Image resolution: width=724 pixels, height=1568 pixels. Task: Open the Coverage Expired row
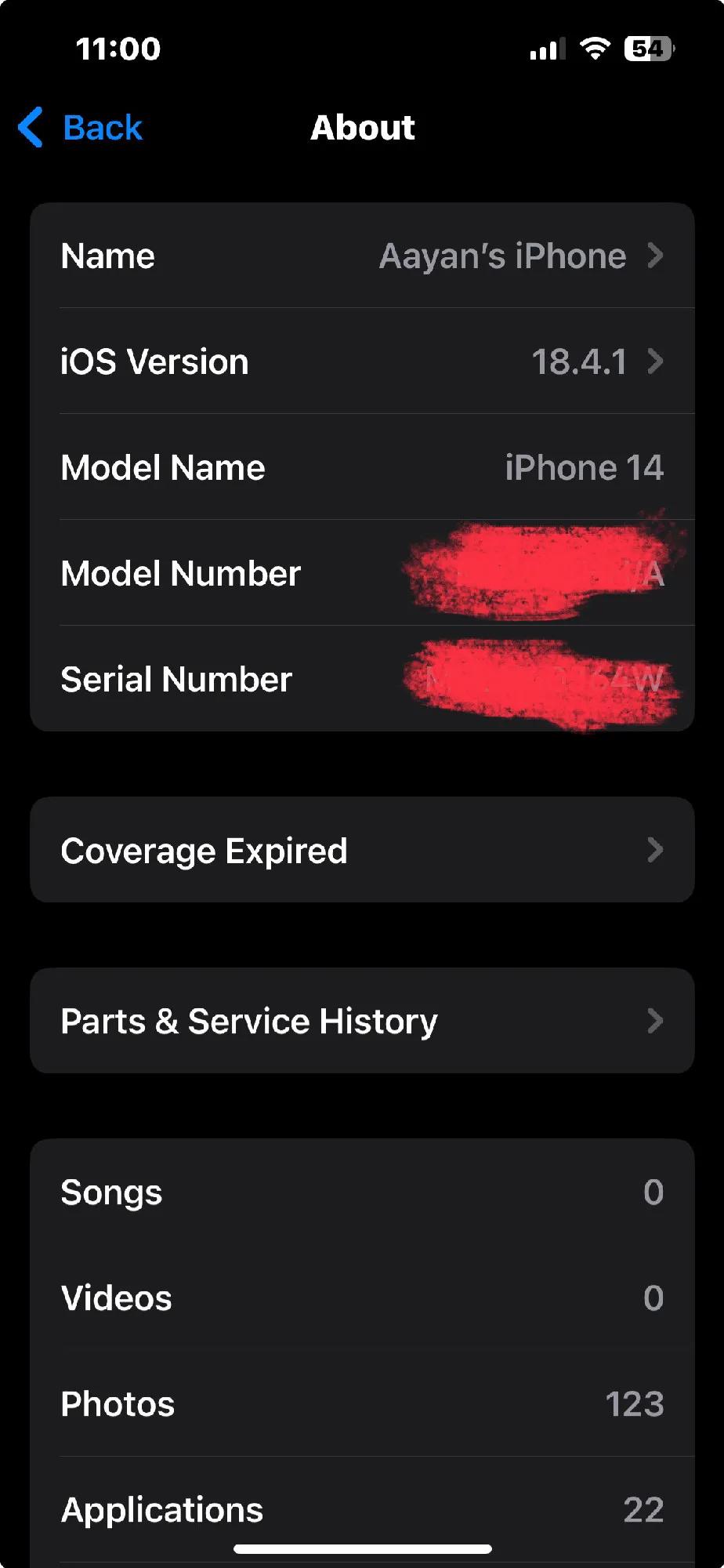coord(362,851)
